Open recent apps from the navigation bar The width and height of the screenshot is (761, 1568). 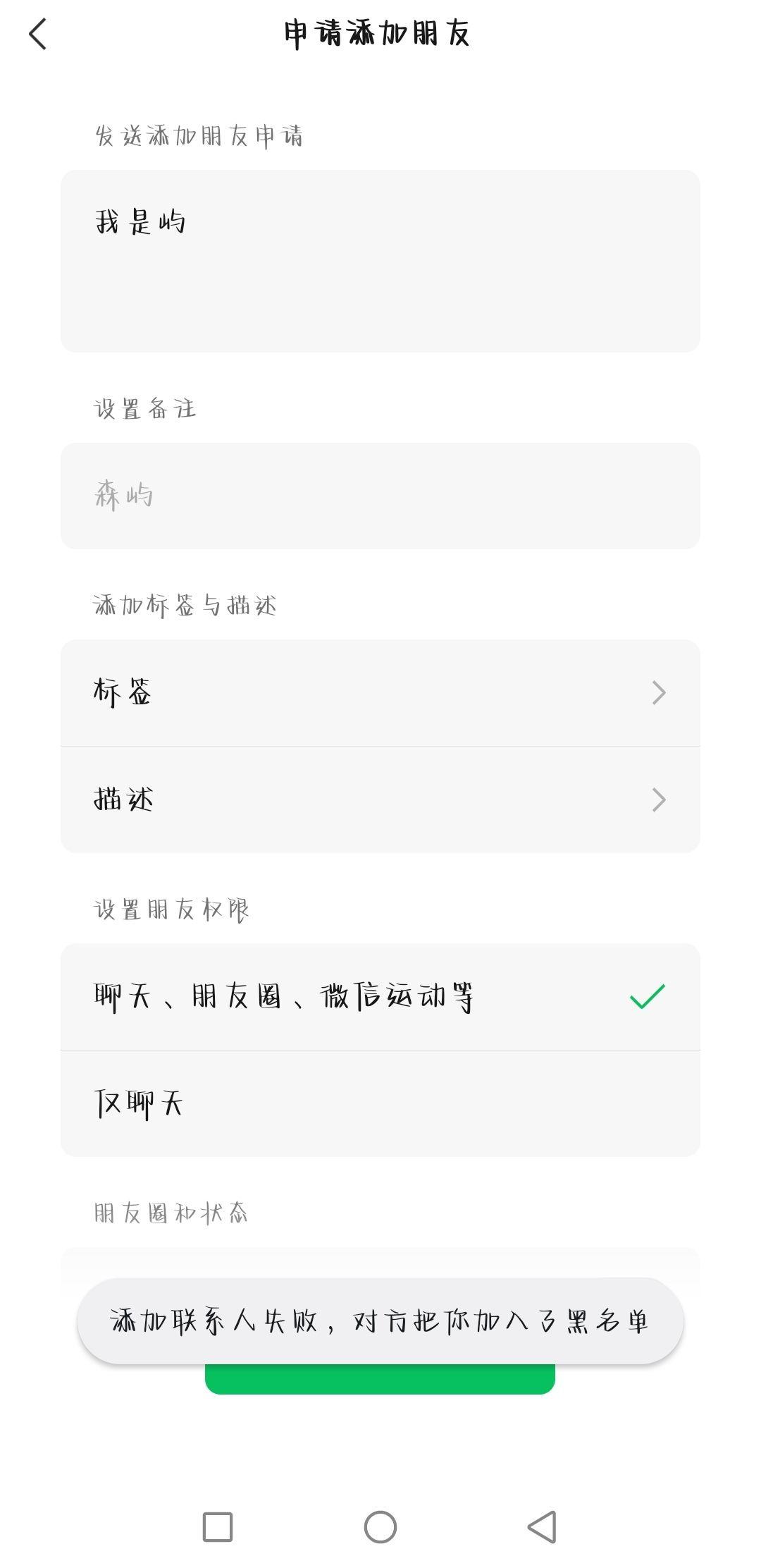(x=218, y=1527)
